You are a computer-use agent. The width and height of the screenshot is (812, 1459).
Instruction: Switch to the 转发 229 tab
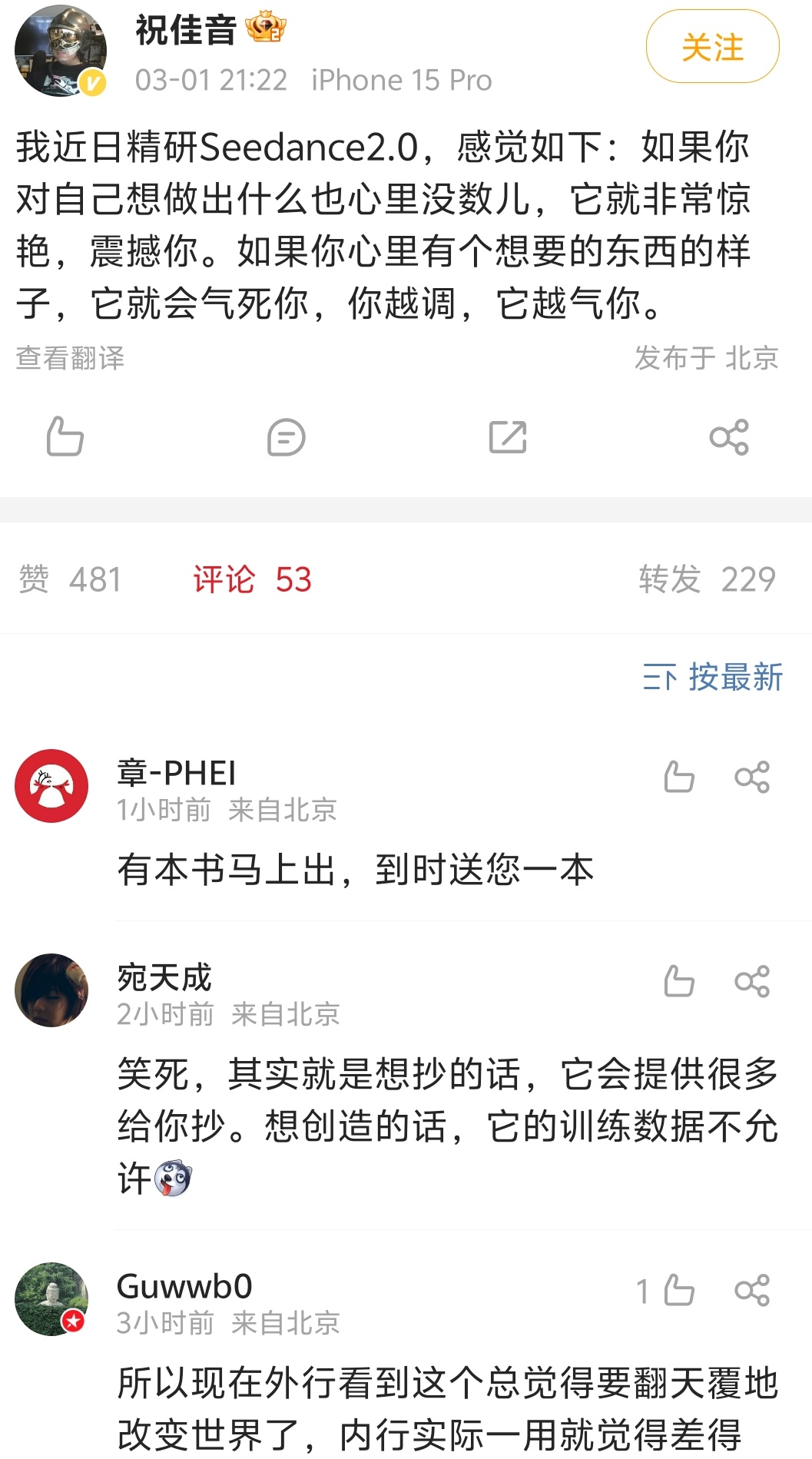tap(707, 579)
